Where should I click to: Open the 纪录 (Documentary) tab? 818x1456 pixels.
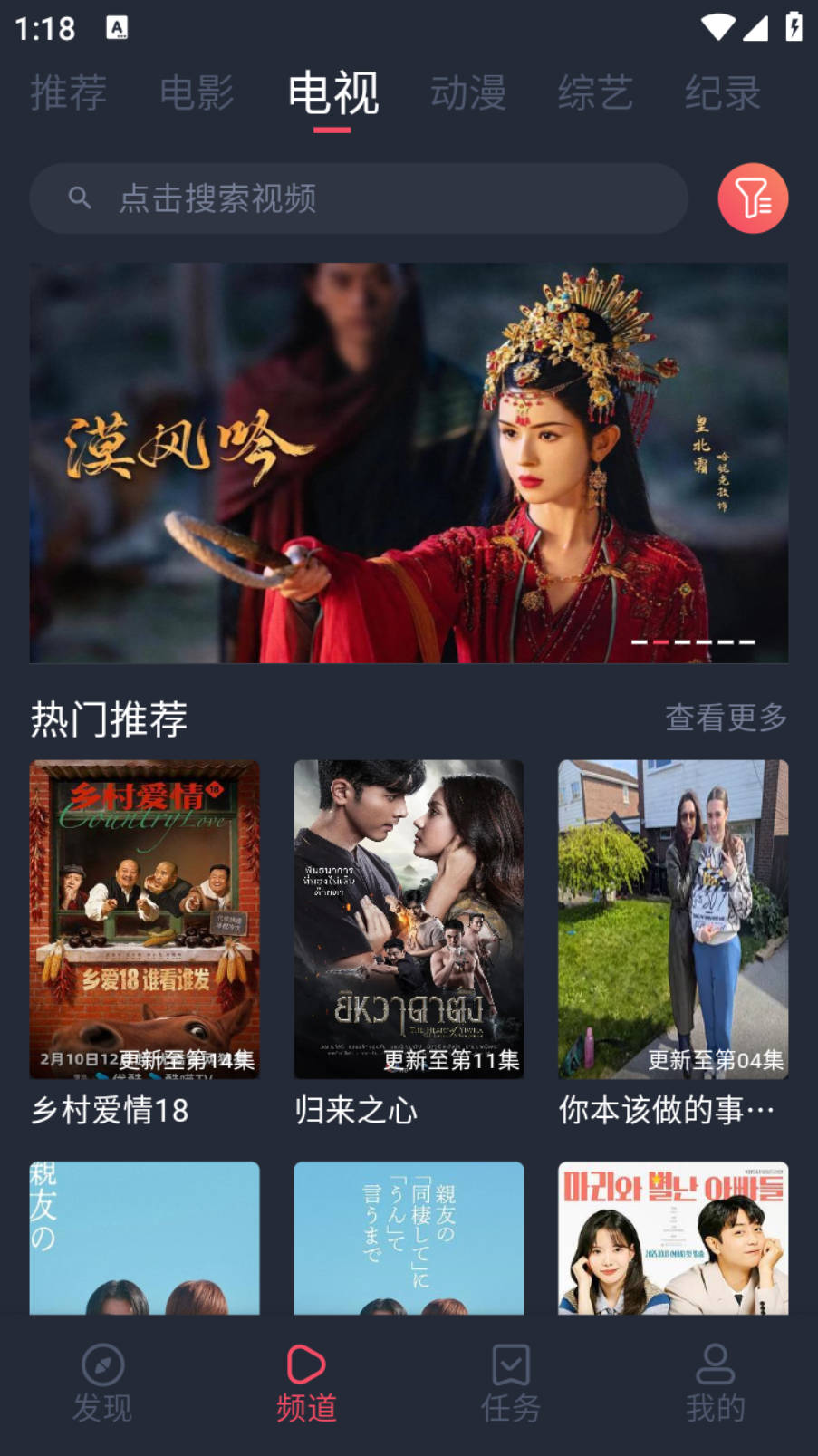point(723,93)
